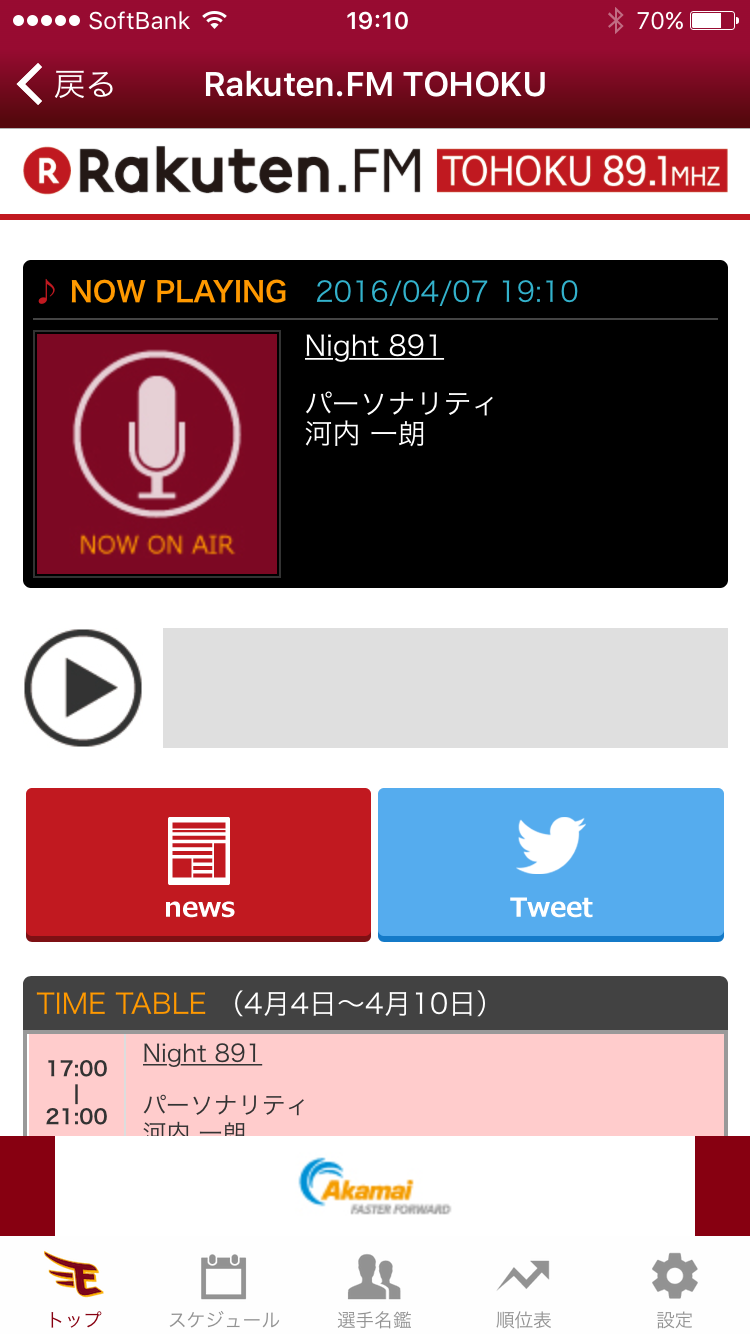The image size is (750, 1334).
Task: Open the news section
Action: pos(198,865)
